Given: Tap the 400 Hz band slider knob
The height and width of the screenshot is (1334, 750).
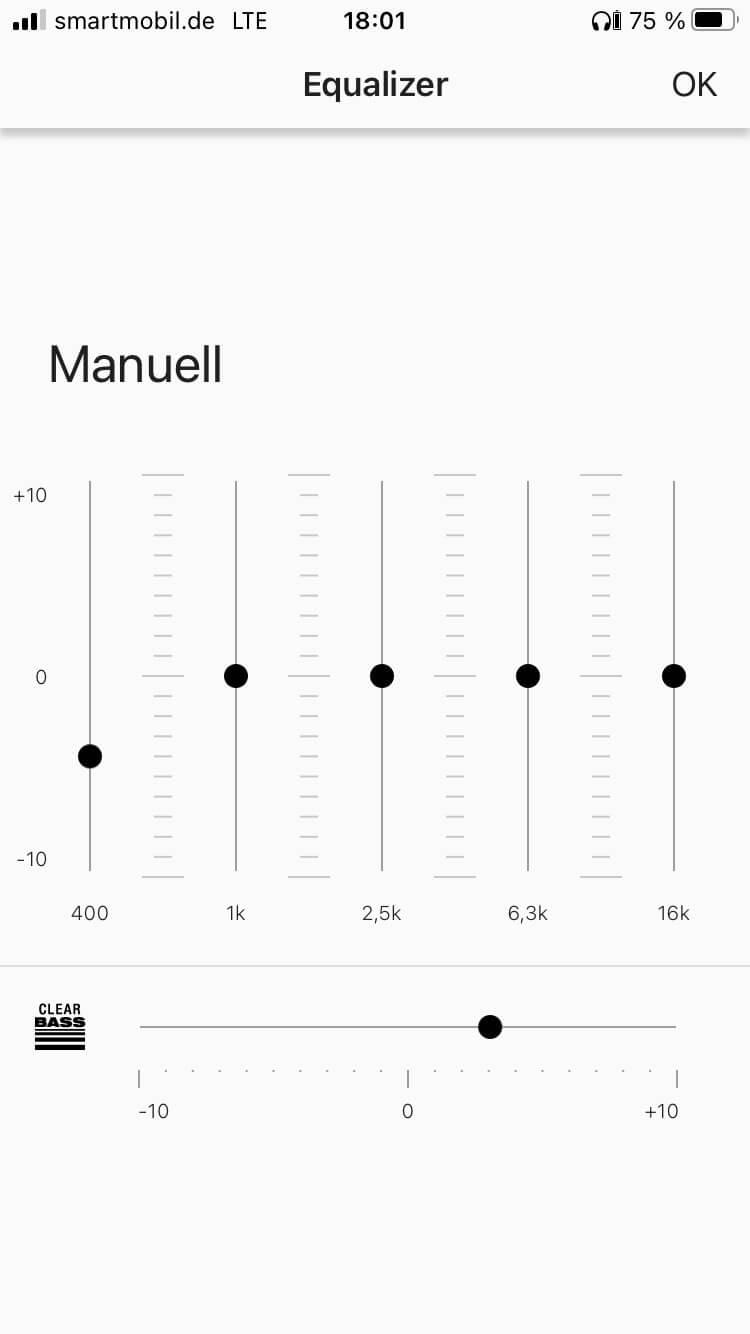Looking at the screenshot, I should [90, 756].
